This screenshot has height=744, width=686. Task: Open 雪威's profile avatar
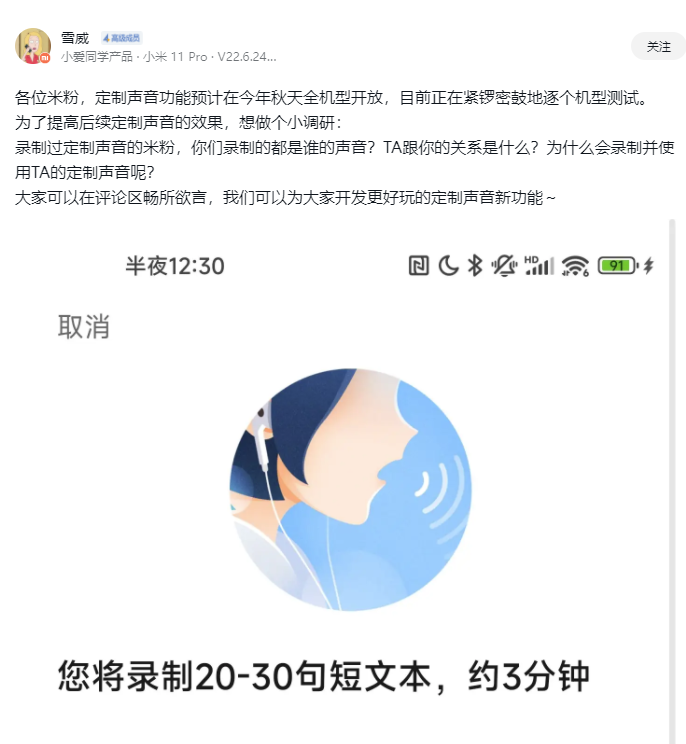tap(33, 46)
